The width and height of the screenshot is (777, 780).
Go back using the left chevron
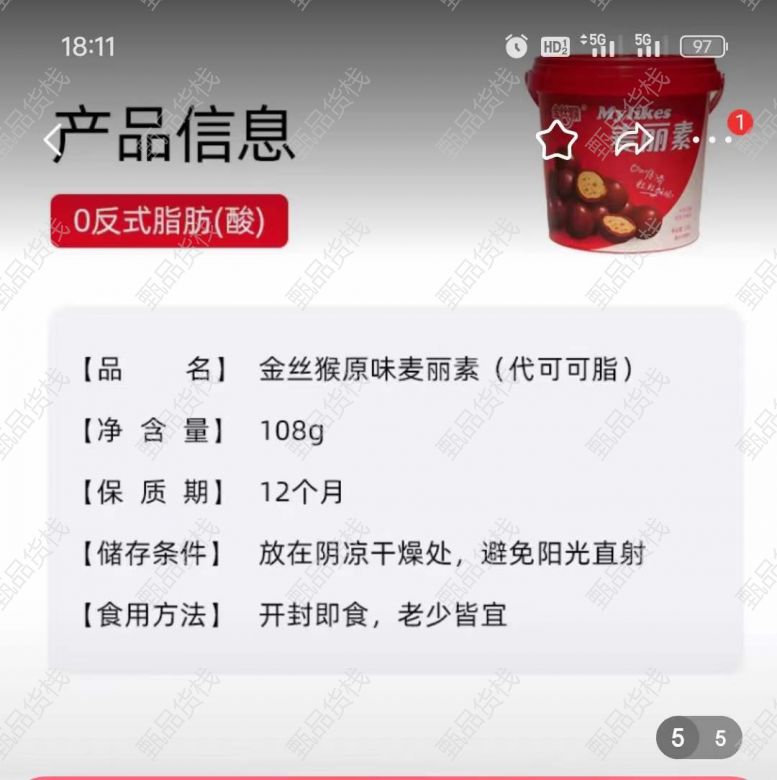(52, 140)
